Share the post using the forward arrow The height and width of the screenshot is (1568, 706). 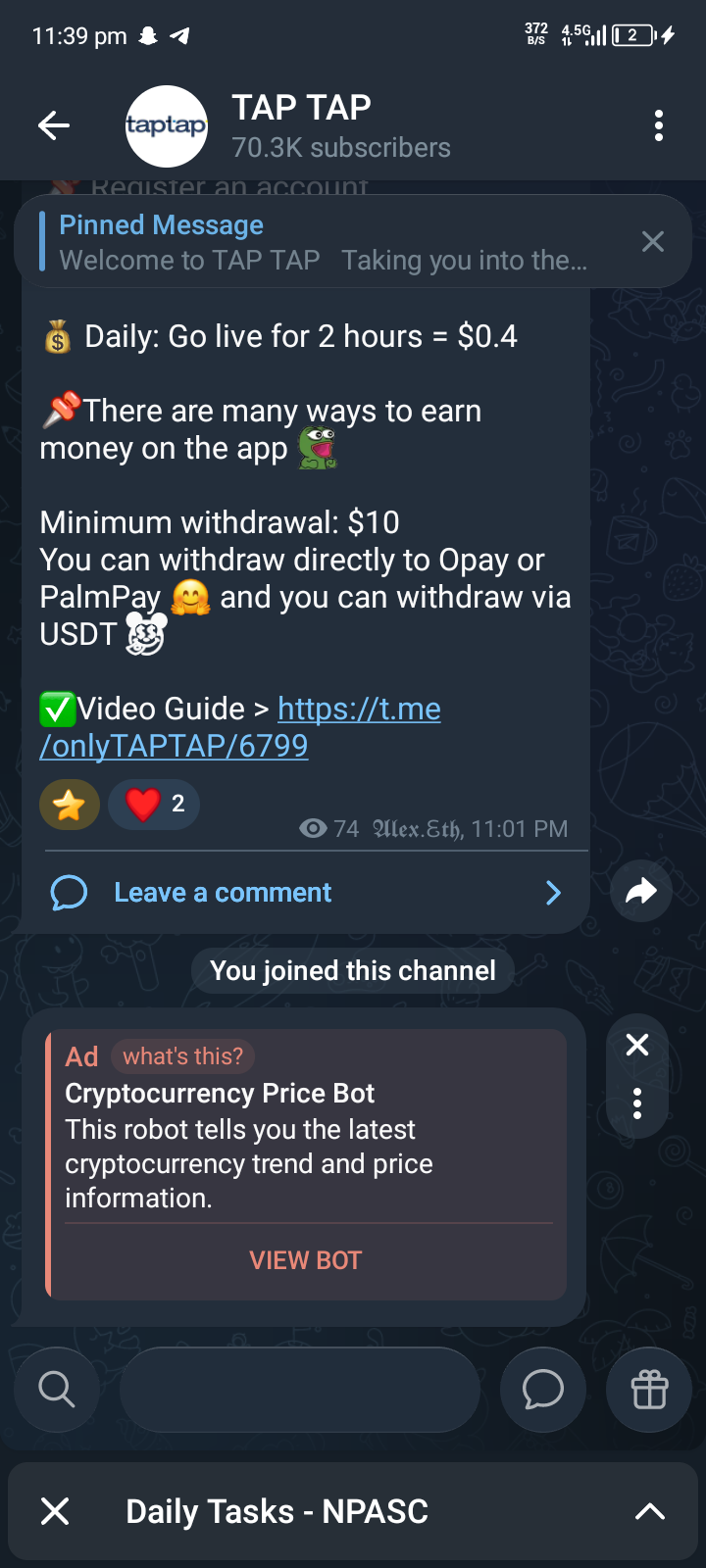[640, 892]
